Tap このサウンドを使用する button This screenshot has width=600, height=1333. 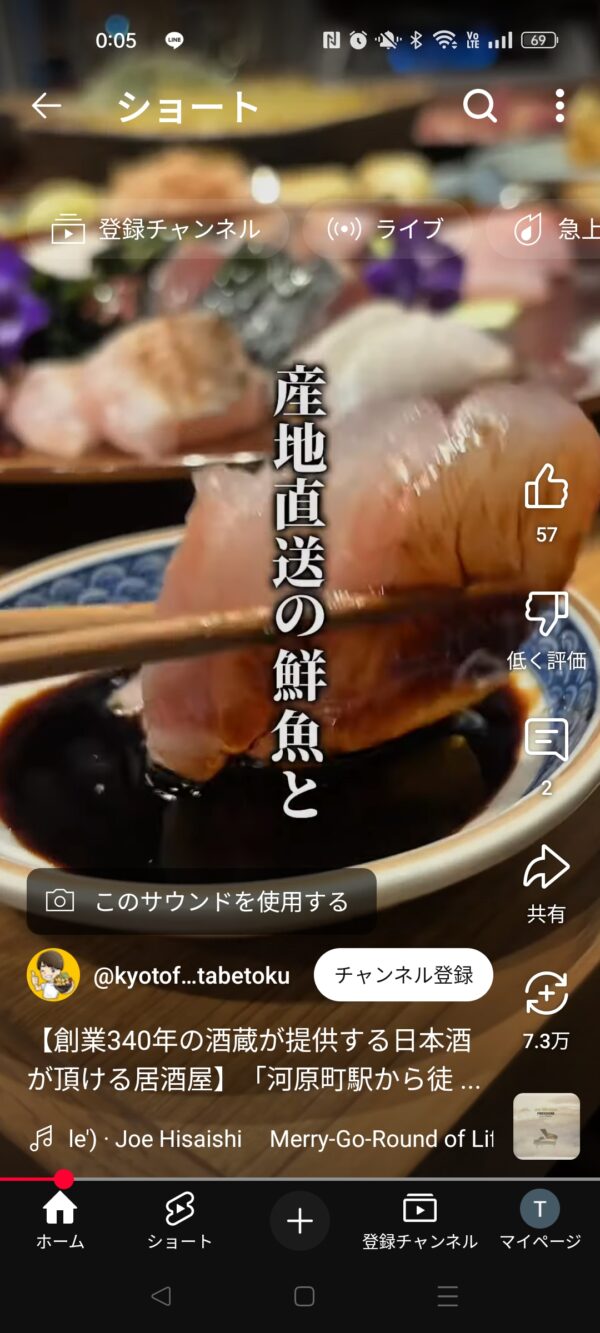[x=202, y=901]
